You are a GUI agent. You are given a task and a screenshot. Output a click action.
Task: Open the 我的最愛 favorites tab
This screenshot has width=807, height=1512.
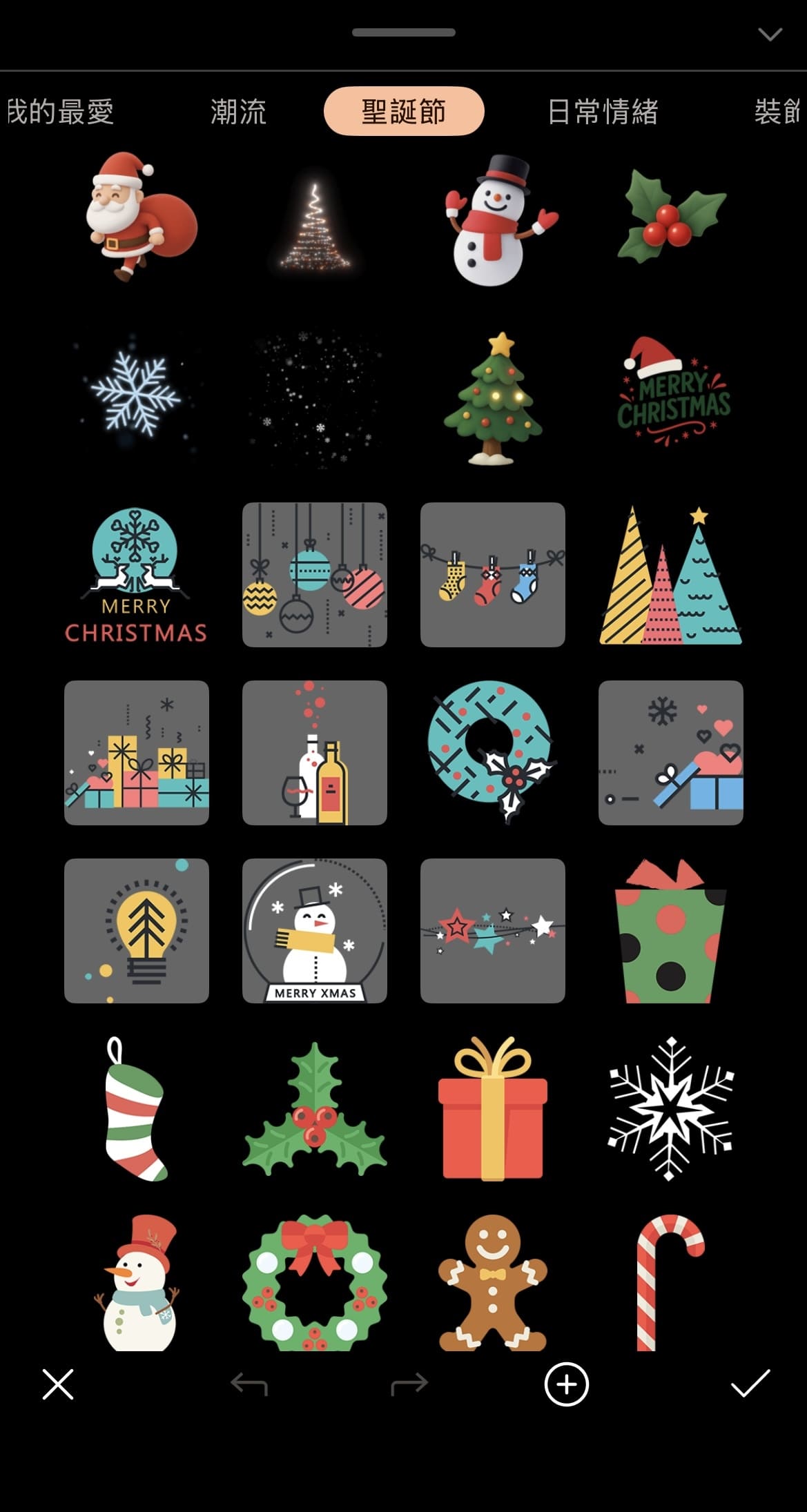tap(60, 111)
